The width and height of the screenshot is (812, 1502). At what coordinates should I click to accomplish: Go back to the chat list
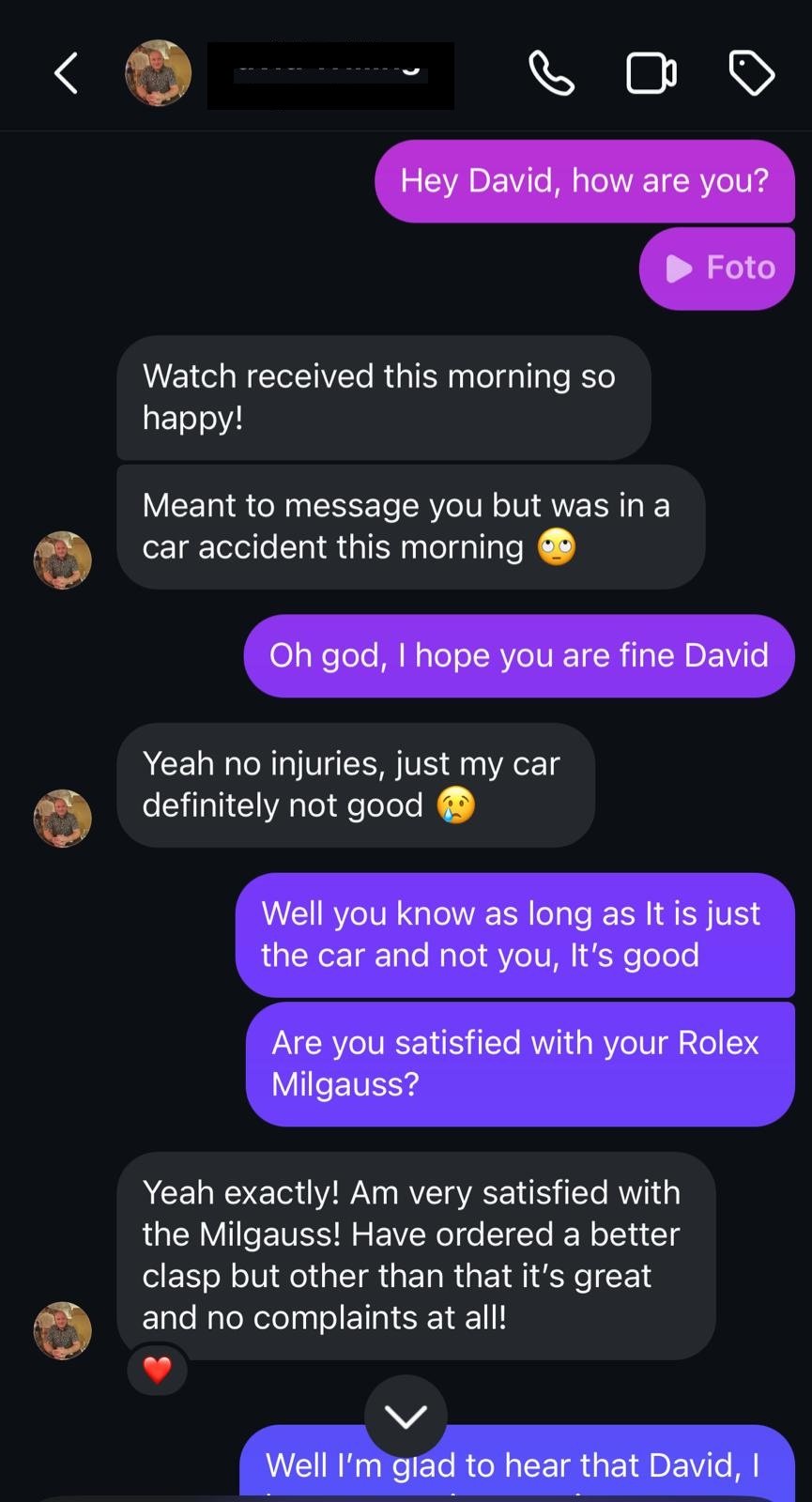click(x=66, y=73)
